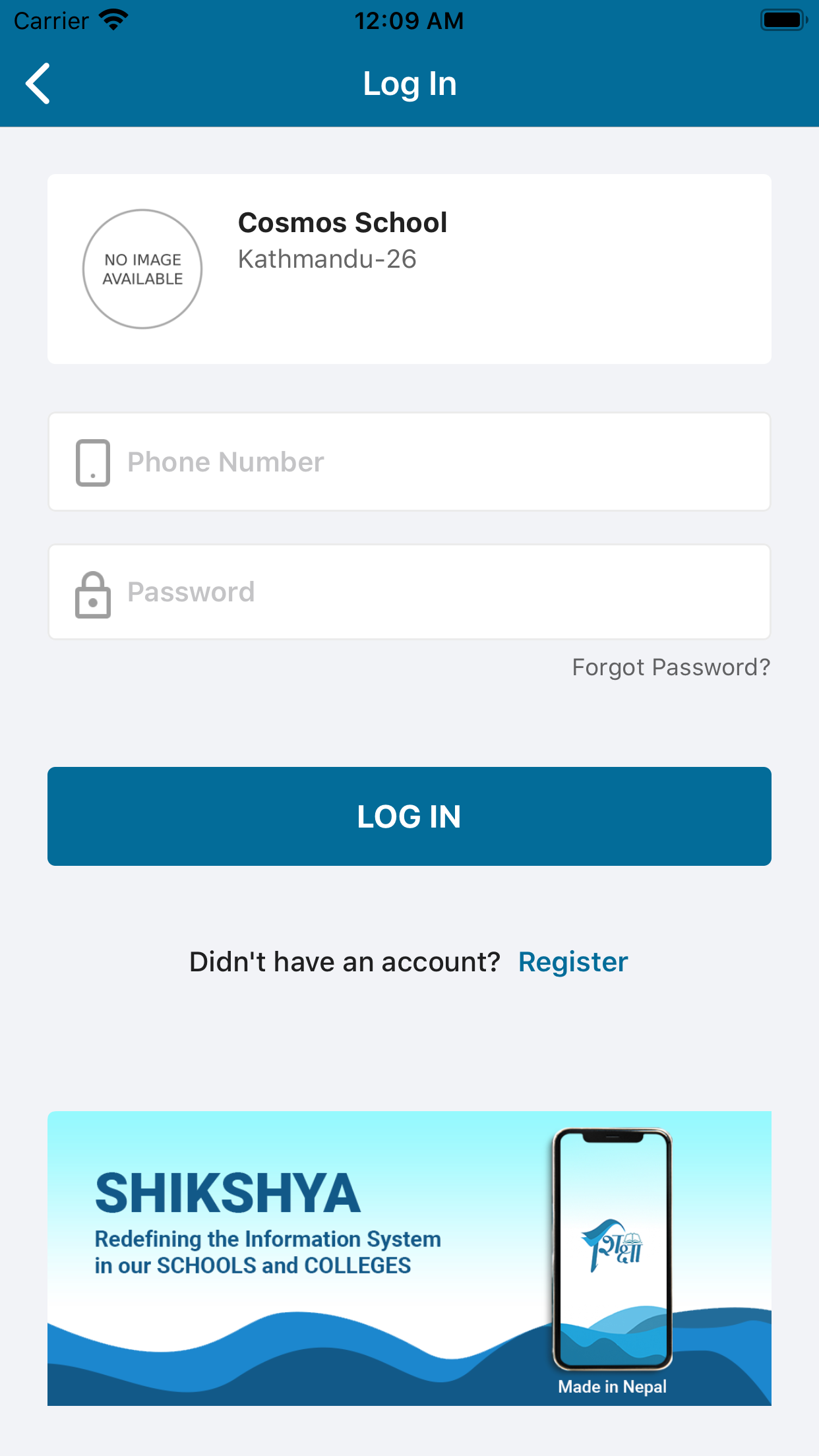The height and width of the screenshot is (1456, 819).
Task: Click the Log In title in header
Action: pyautogui.click(x=409, y=83)
